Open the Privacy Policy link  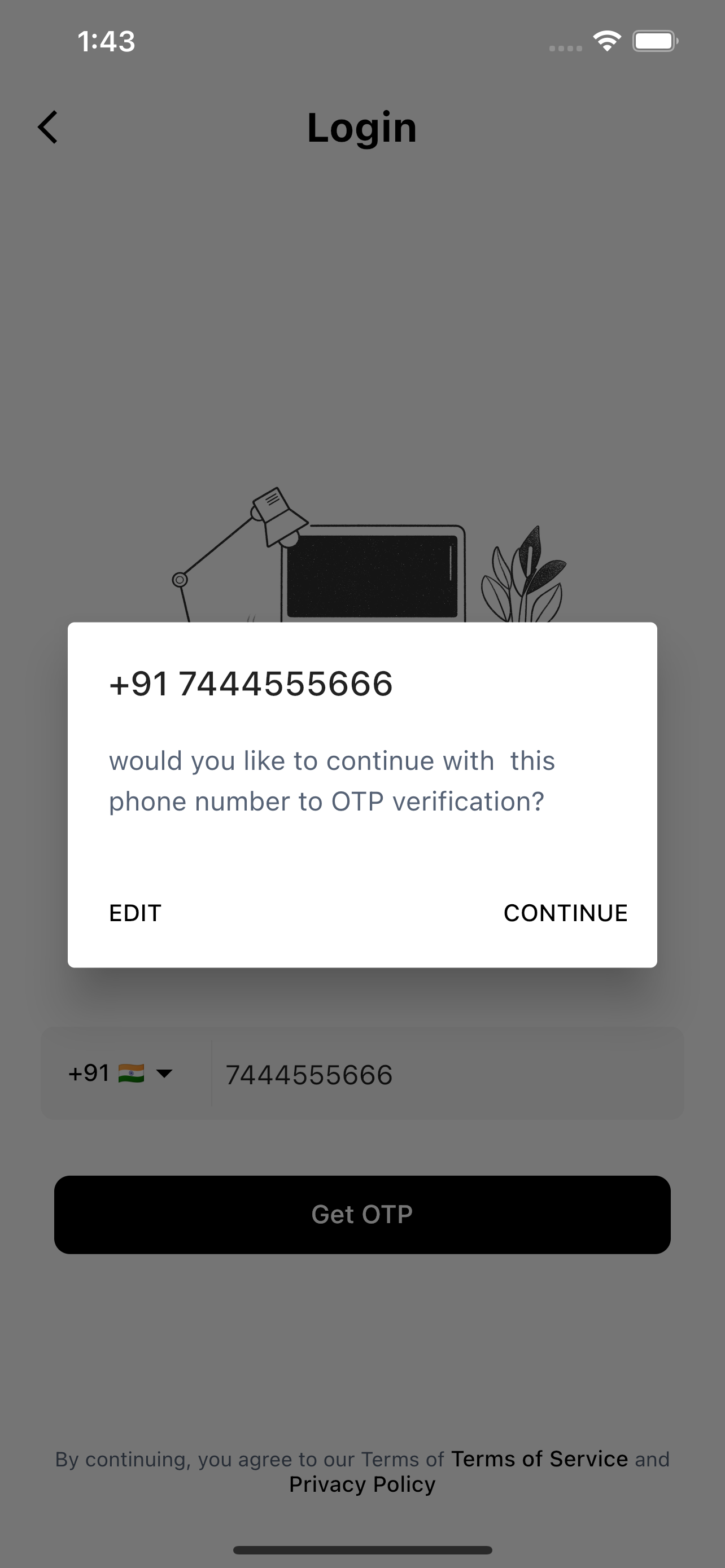click(362, 1484)
